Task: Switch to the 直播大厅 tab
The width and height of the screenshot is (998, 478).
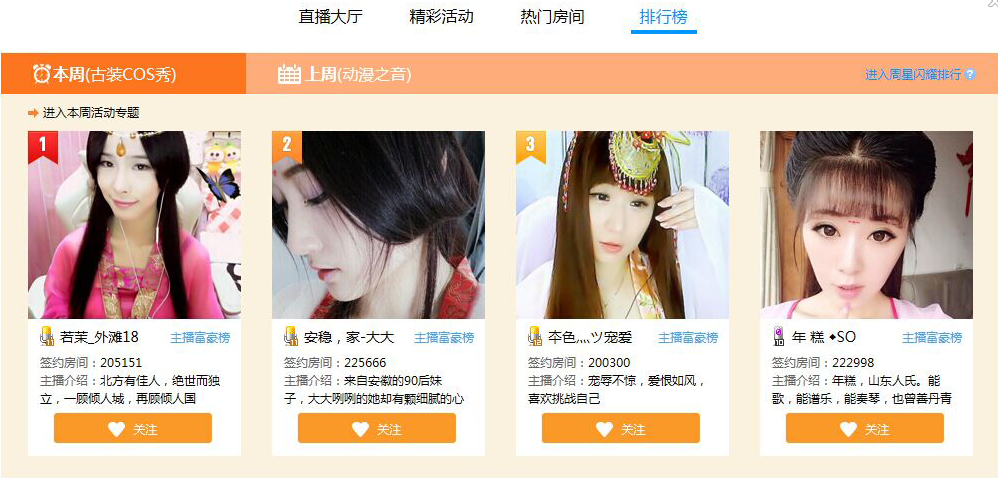Action: tap(328, 17)
